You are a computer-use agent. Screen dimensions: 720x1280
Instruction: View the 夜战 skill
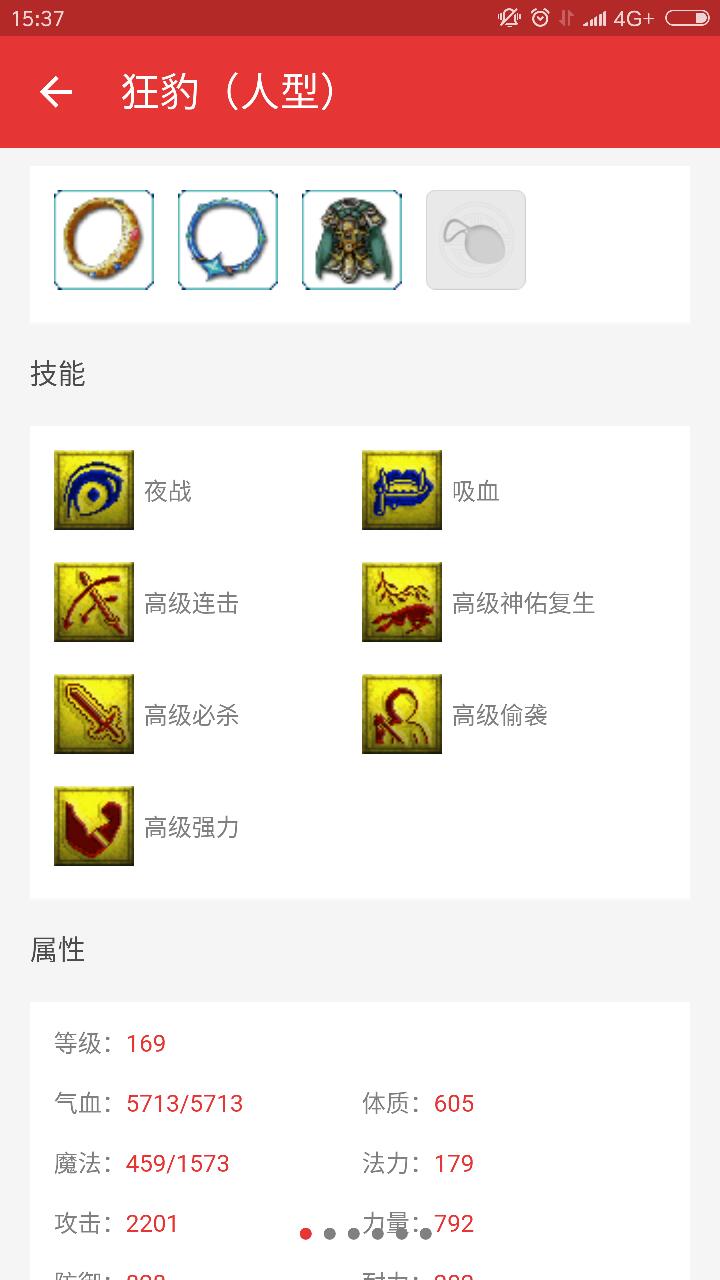94,490
